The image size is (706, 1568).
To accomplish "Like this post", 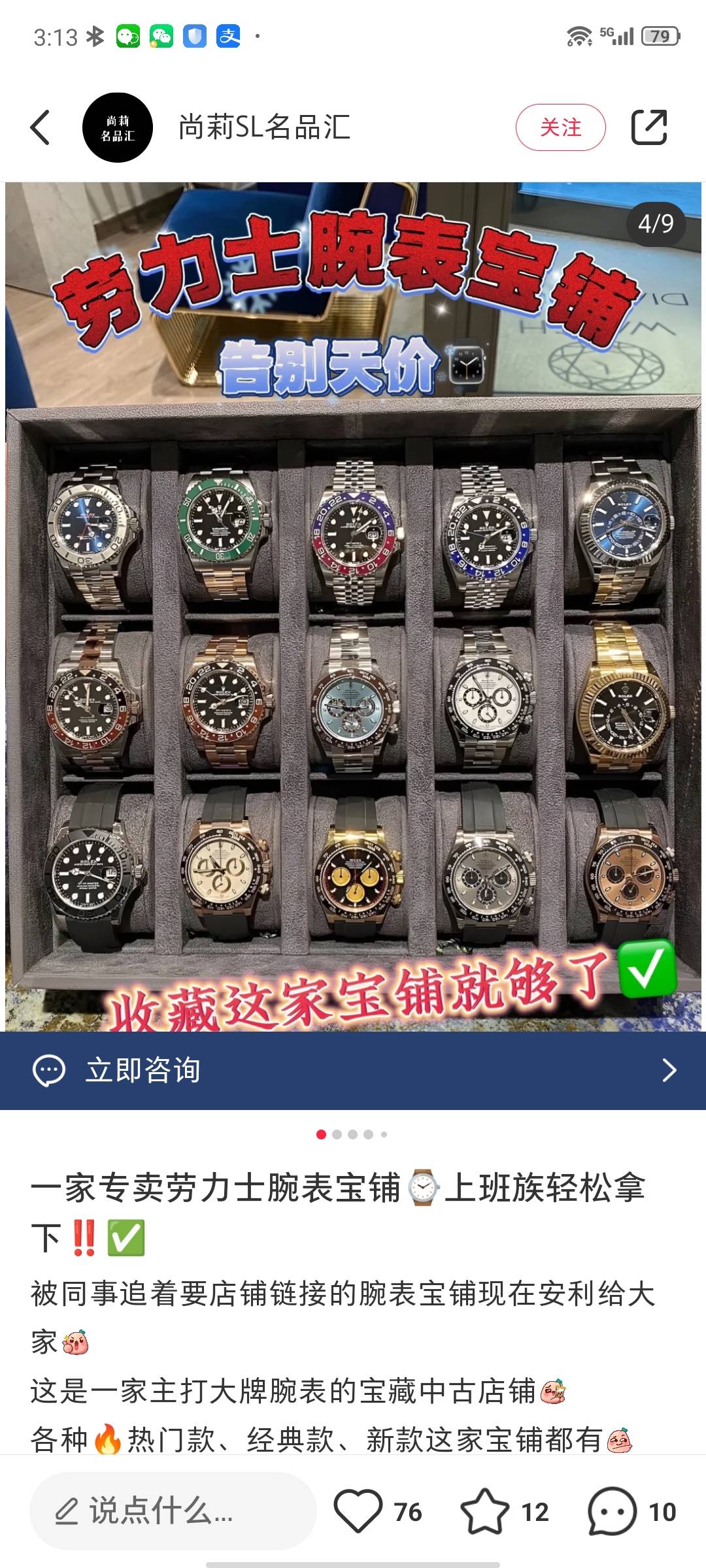I will pyautogui.click(x=358, y=1511).
